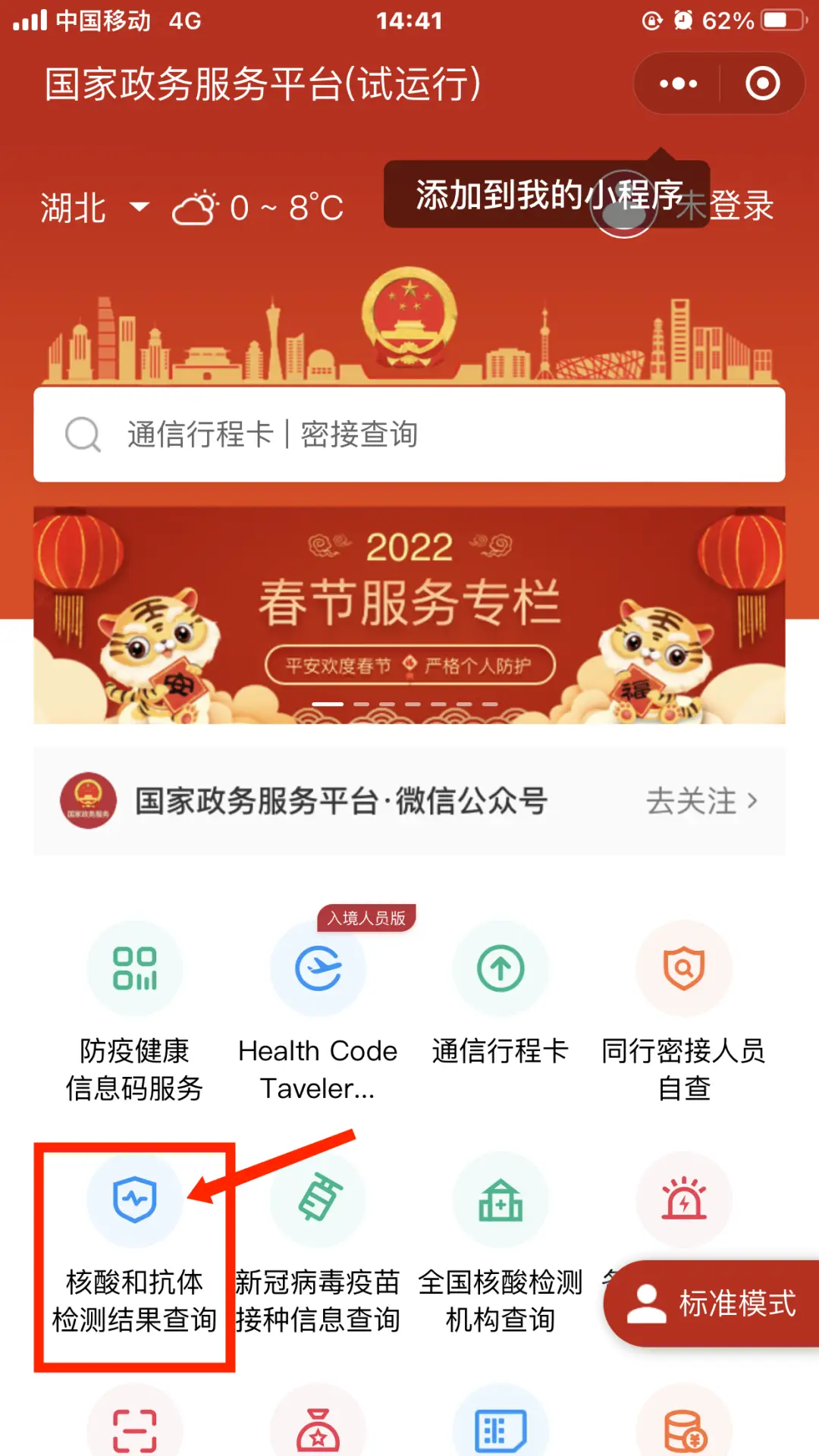This screenshot has width=819, height=1456.
Task: Expand the 湖北 region dropdown
Action: (95, 208)
